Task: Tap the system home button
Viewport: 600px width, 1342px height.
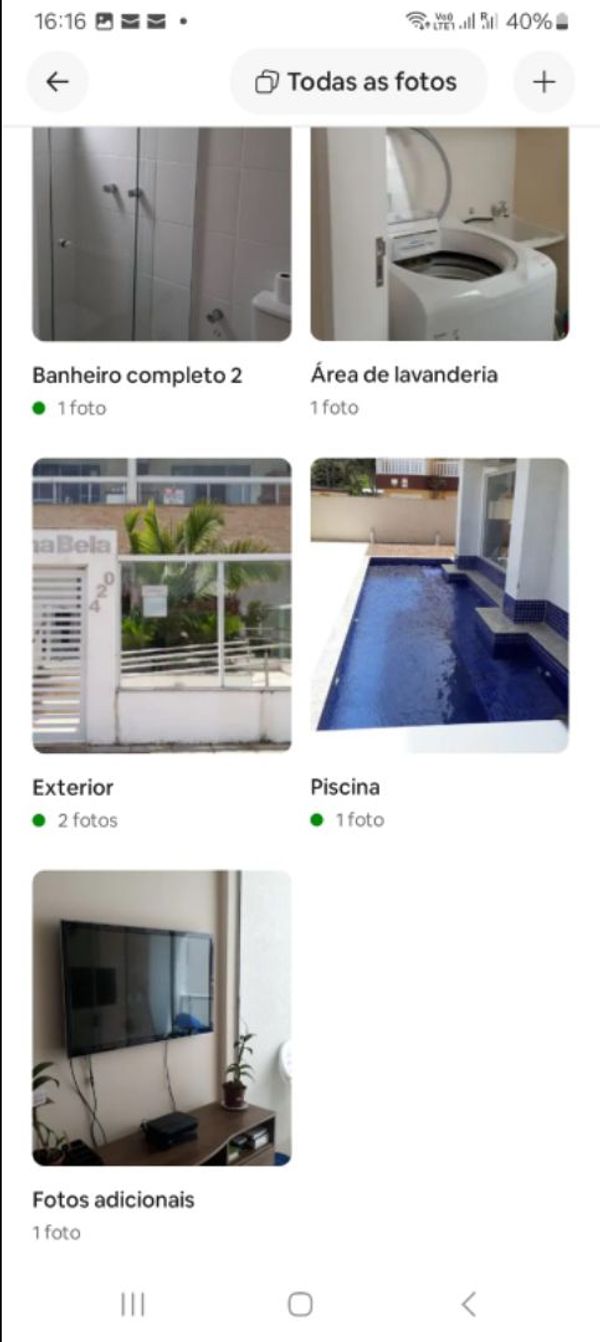Action: (300, 1304)
